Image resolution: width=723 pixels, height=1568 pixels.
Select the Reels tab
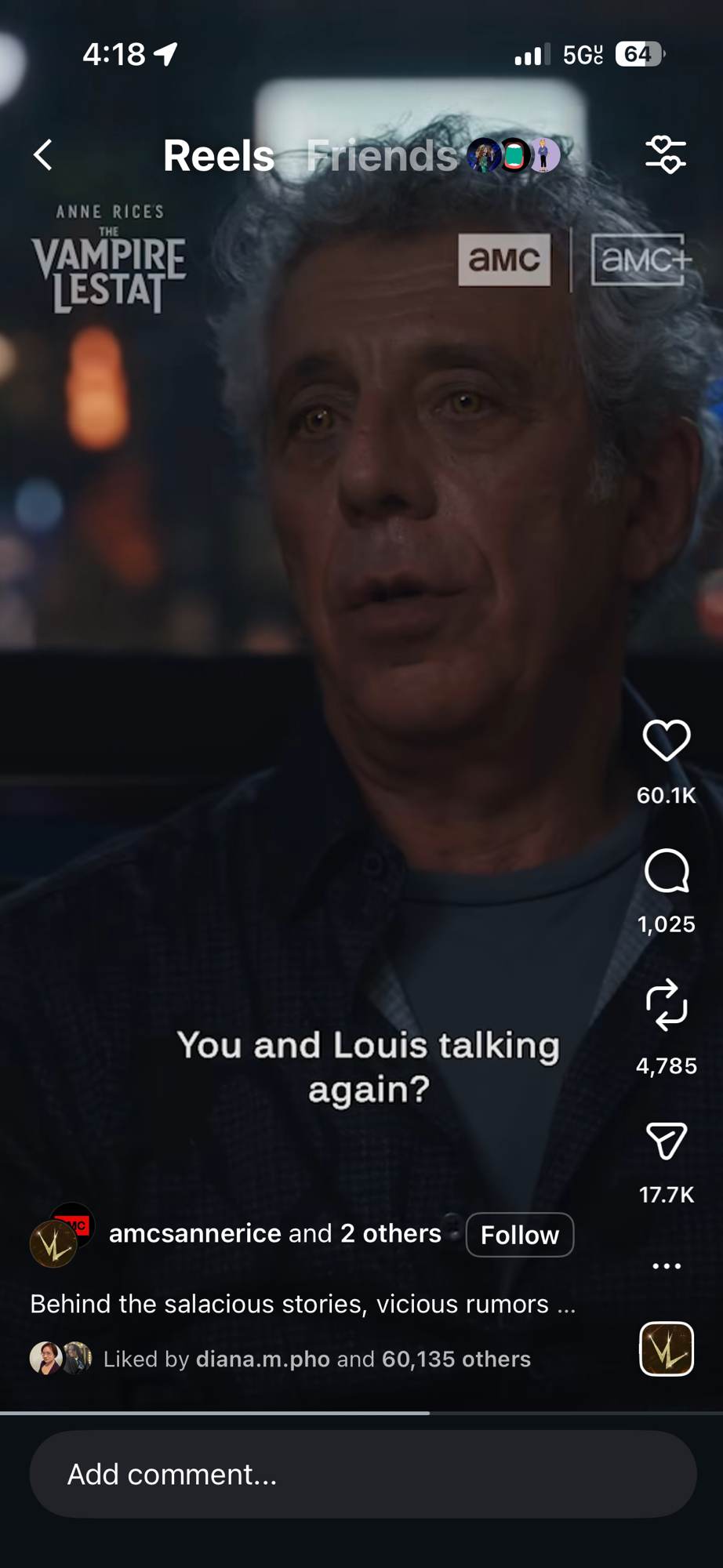point(219,155)
